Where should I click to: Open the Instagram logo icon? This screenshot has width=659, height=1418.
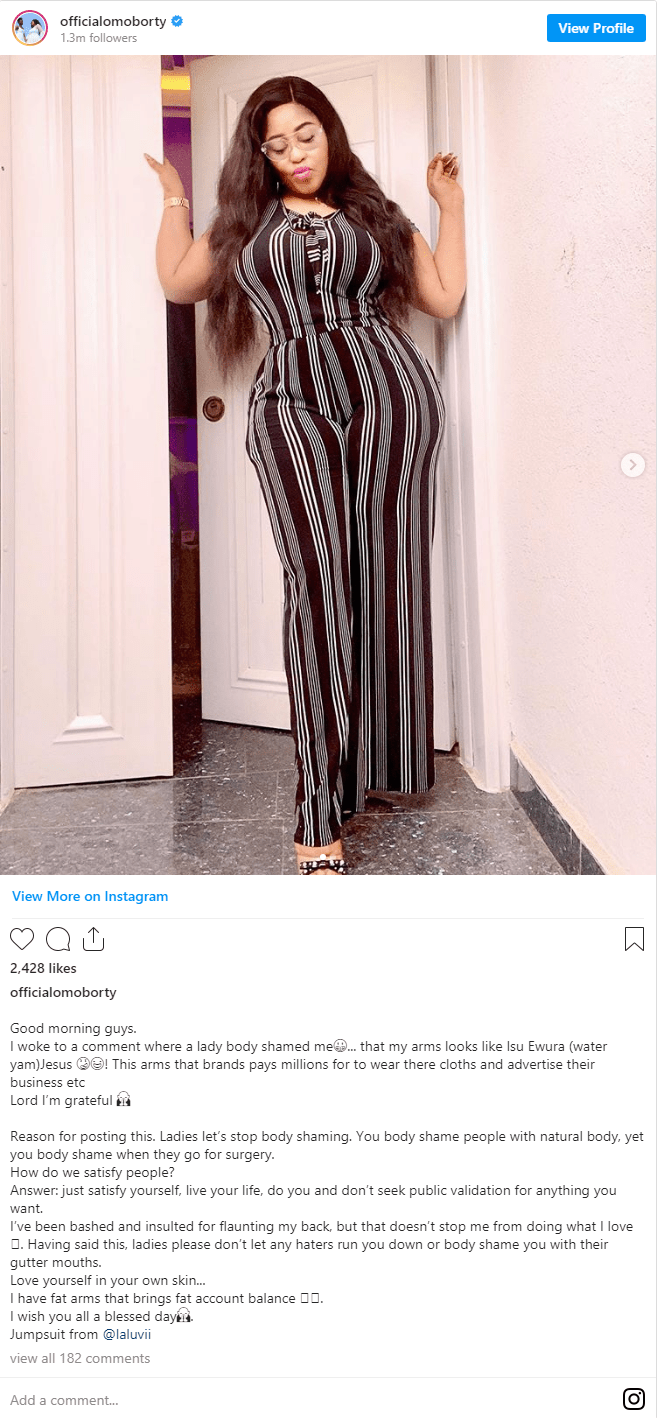click(x=633, y=1399)
